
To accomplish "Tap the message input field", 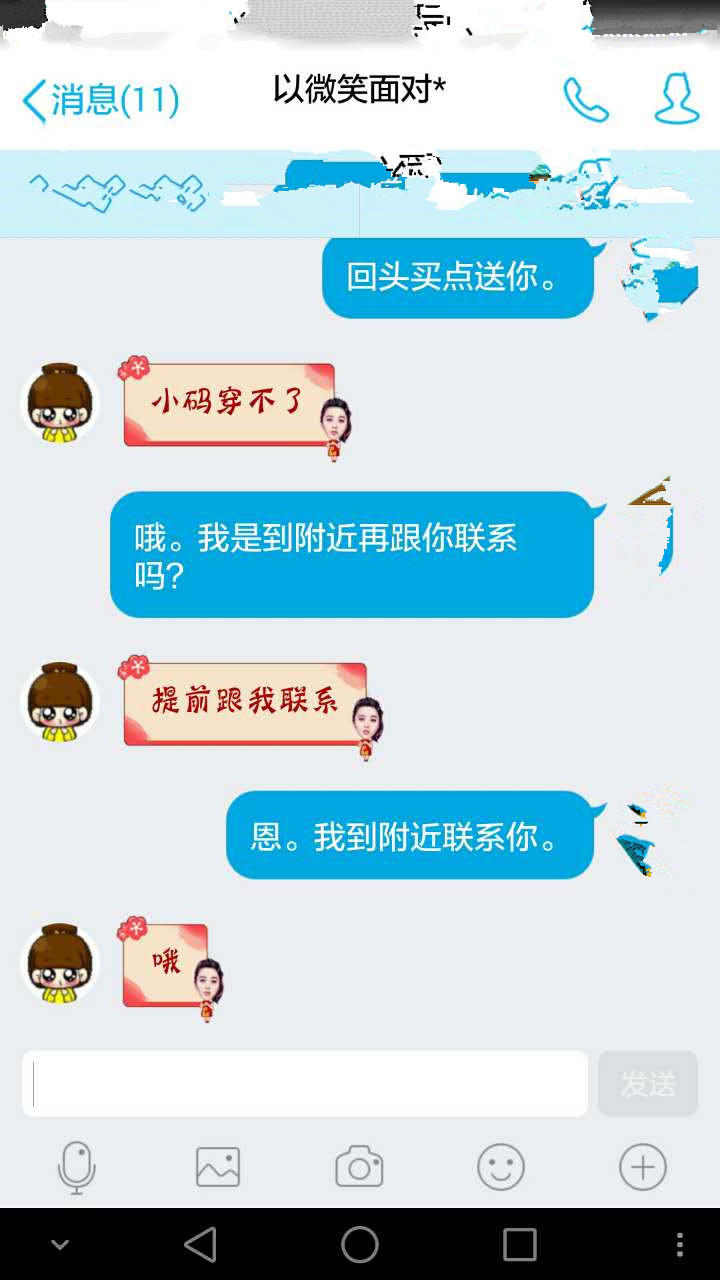I will pos(305,1084).
